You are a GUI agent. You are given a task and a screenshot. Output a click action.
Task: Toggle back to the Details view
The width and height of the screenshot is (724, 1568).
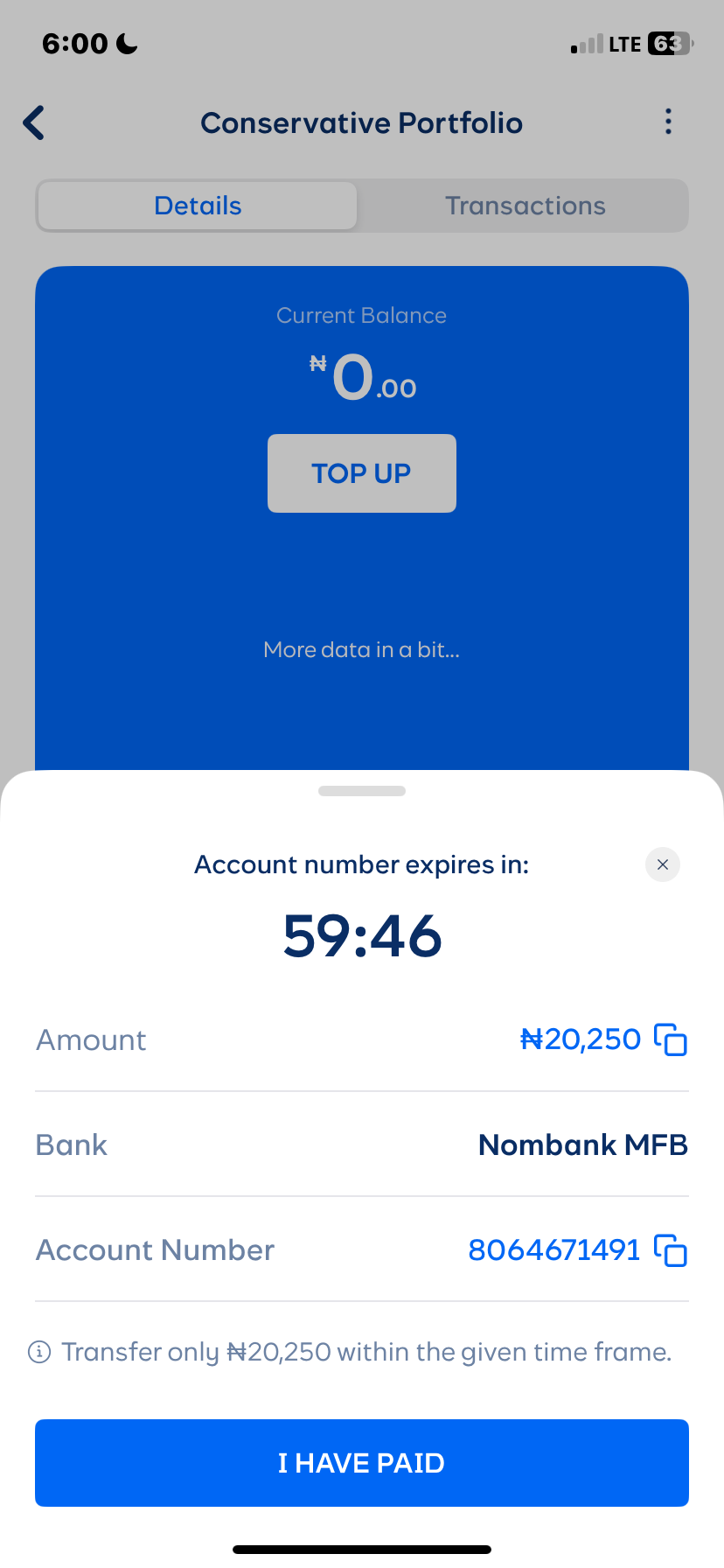click(198, 206)
